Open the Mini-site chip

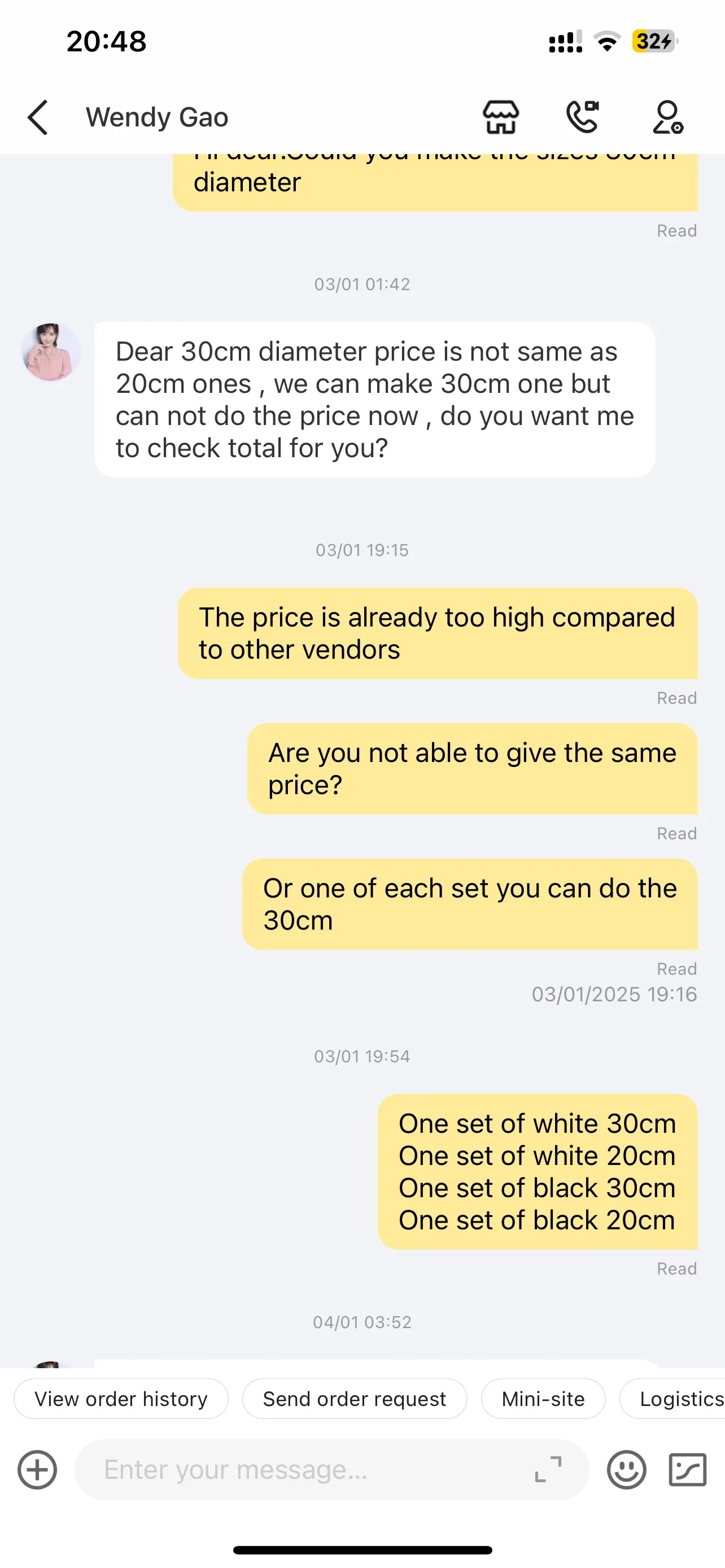tap(543, 1399)
